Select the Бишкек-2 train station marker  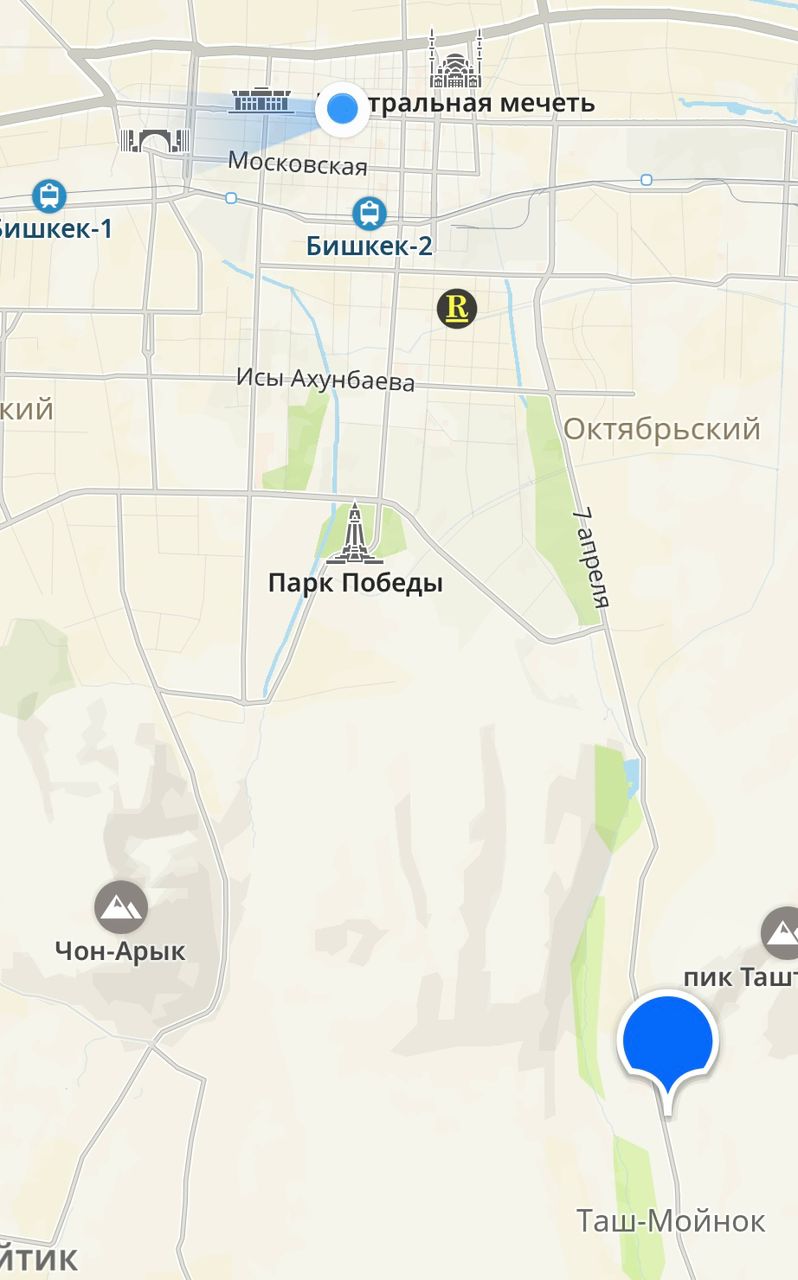(369, 212)
